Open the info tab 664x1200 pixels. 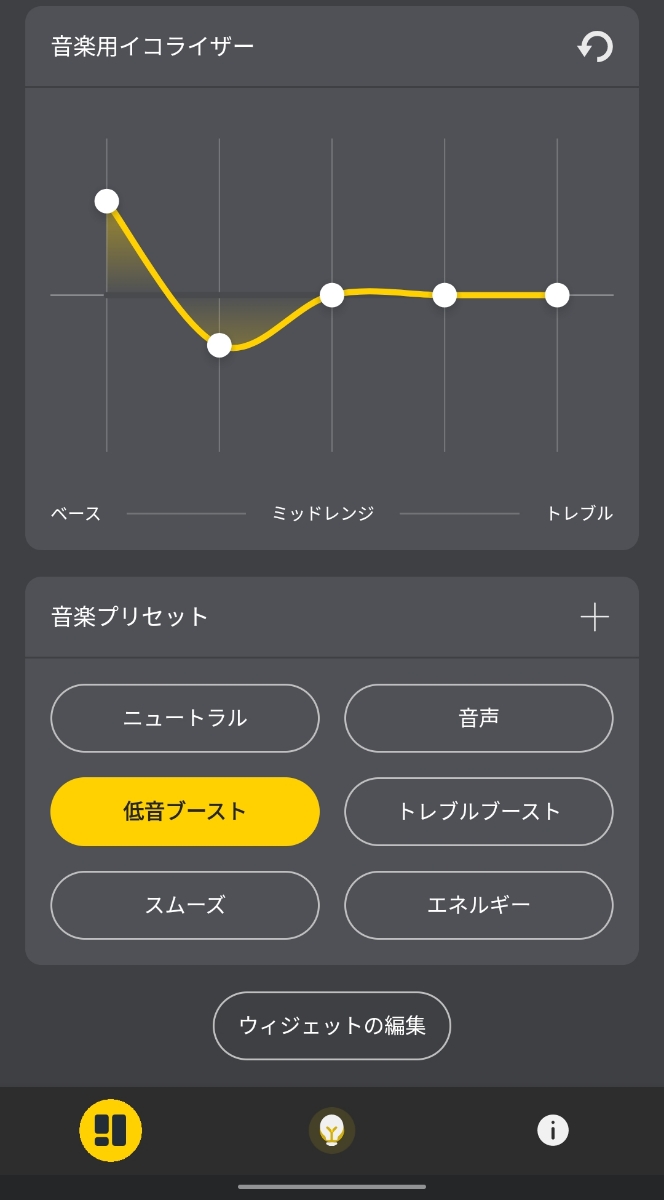[x=552, y=1130]
